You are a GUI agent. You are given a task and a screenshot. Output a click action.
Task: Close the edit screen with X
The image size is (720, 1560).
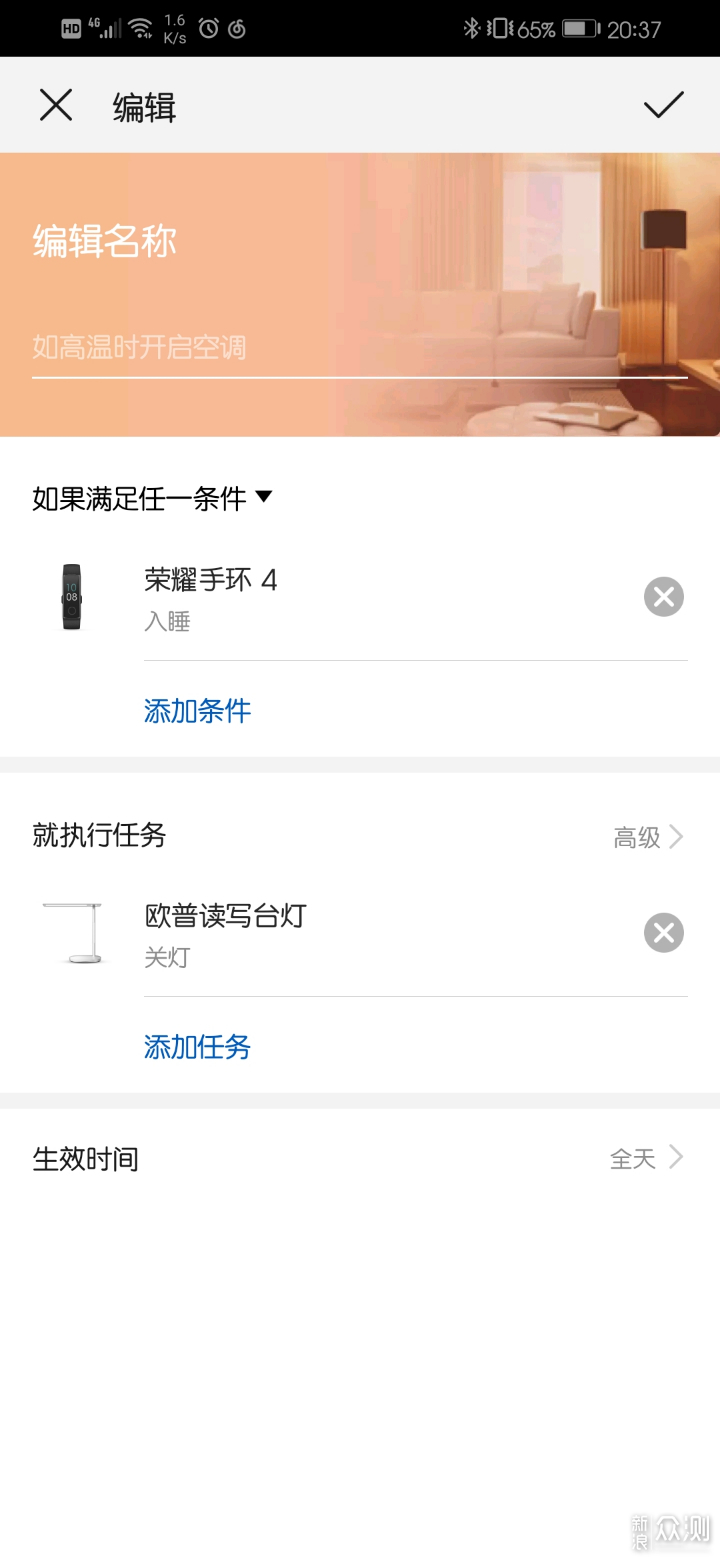[x=56, y=105]
